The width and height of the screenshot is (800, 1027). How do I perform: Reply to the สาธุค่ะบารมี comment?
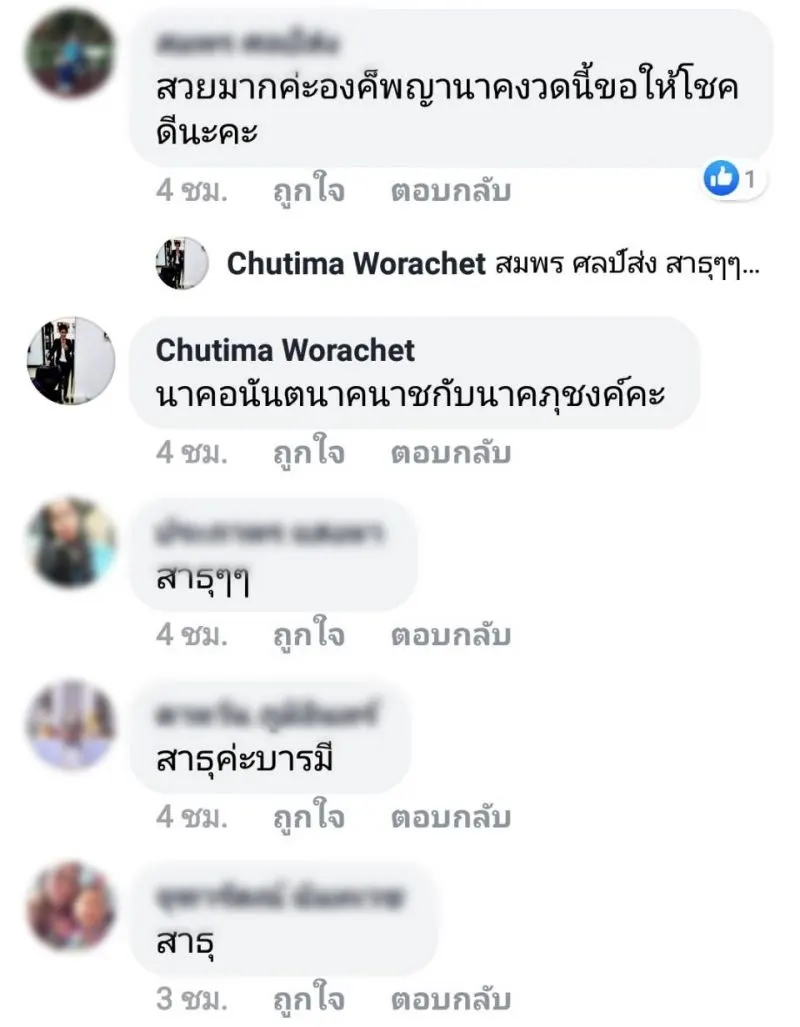(450, 817)
